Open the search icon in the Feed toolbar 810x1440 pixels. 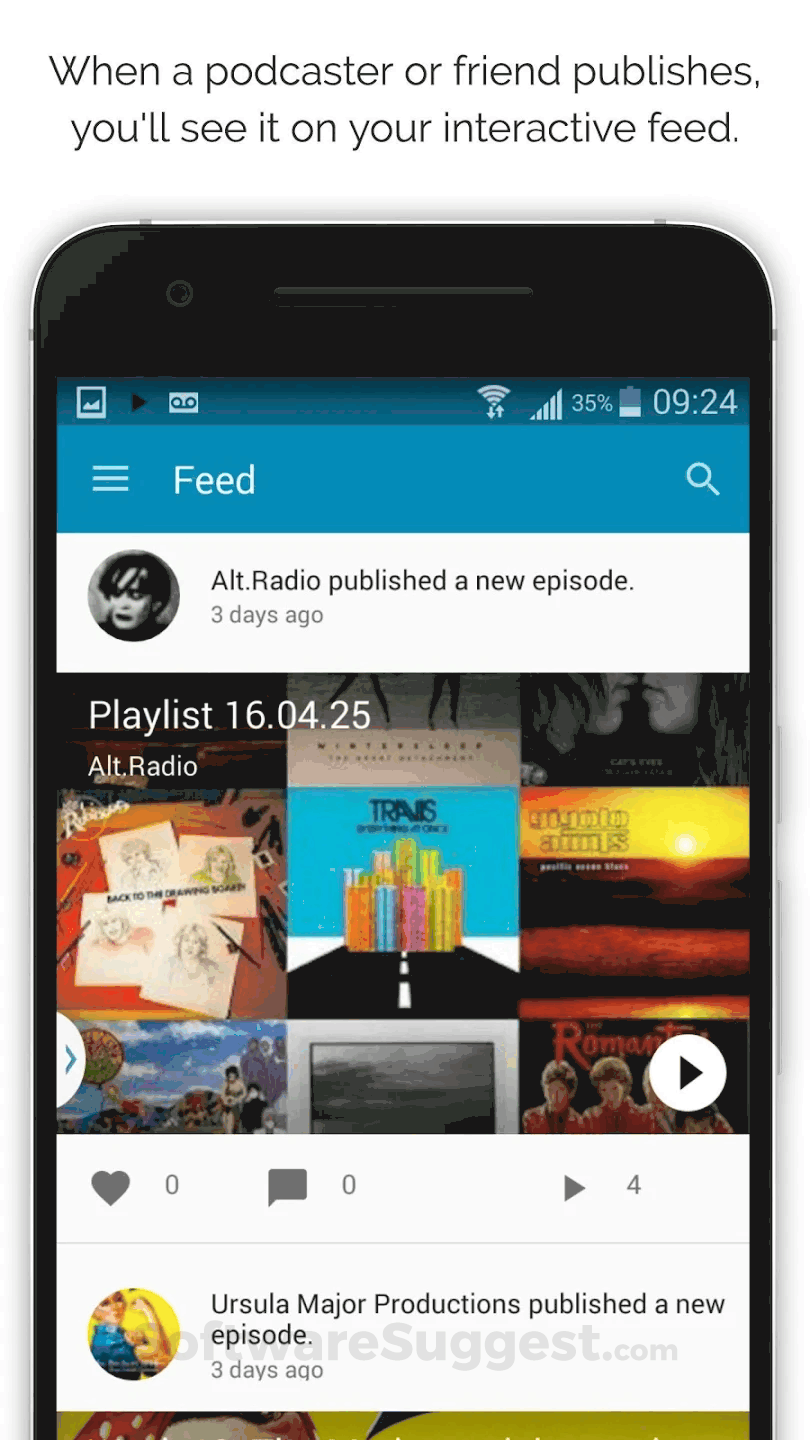pos(703,480)
